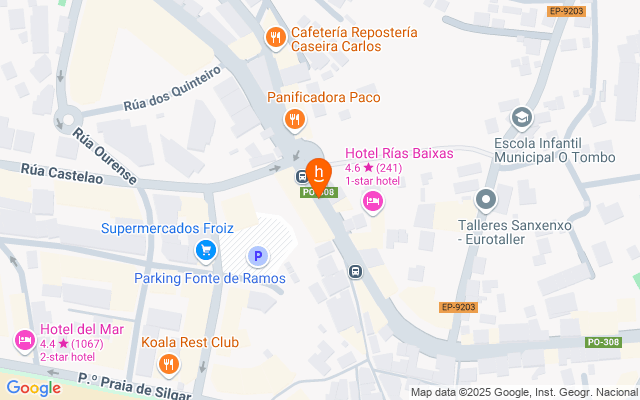Open the Supermercados Froiz shopping marker
This screenshot has width=640, height=400.
205,250
